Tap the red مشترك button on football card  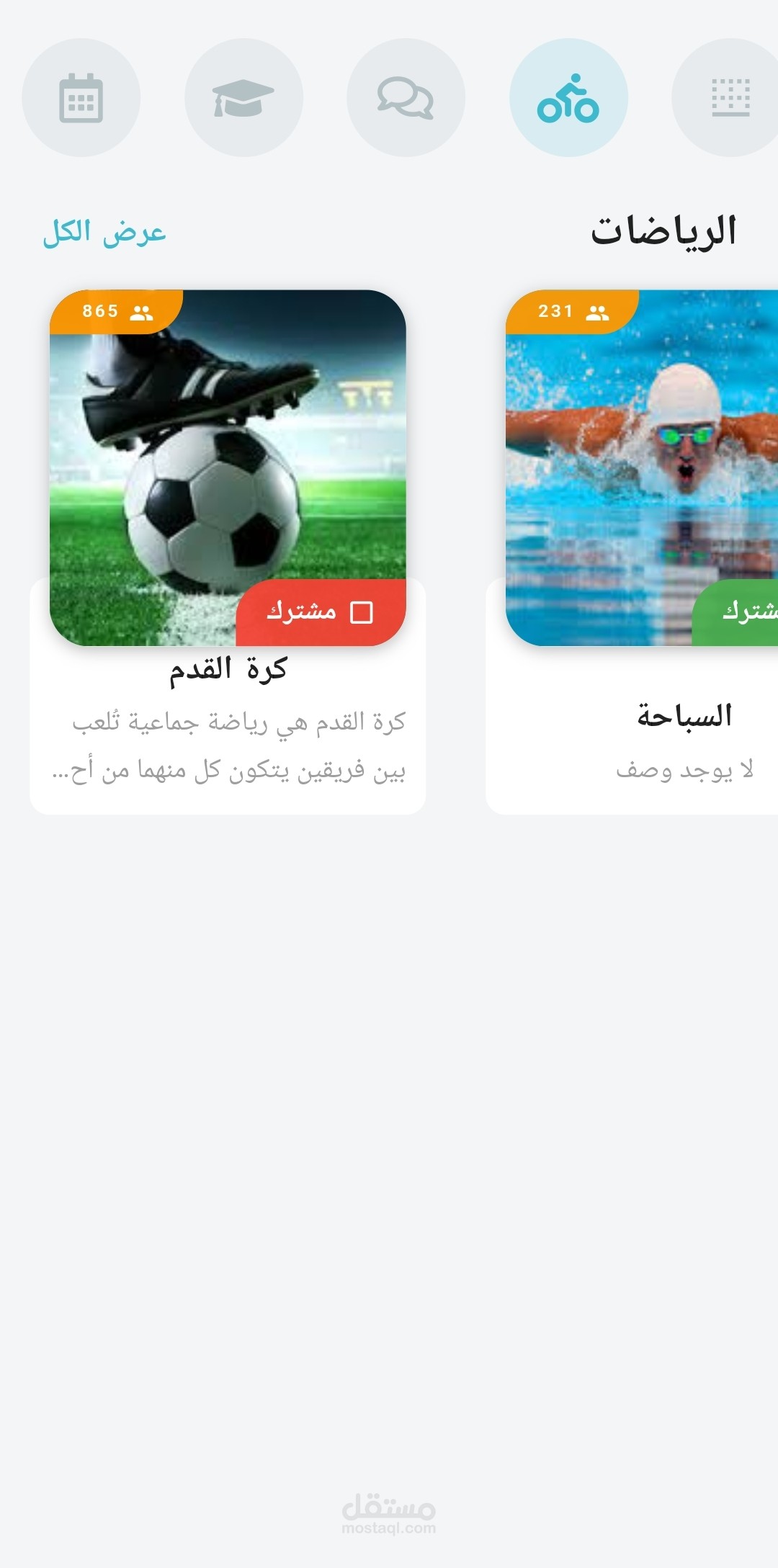[321, 612]
